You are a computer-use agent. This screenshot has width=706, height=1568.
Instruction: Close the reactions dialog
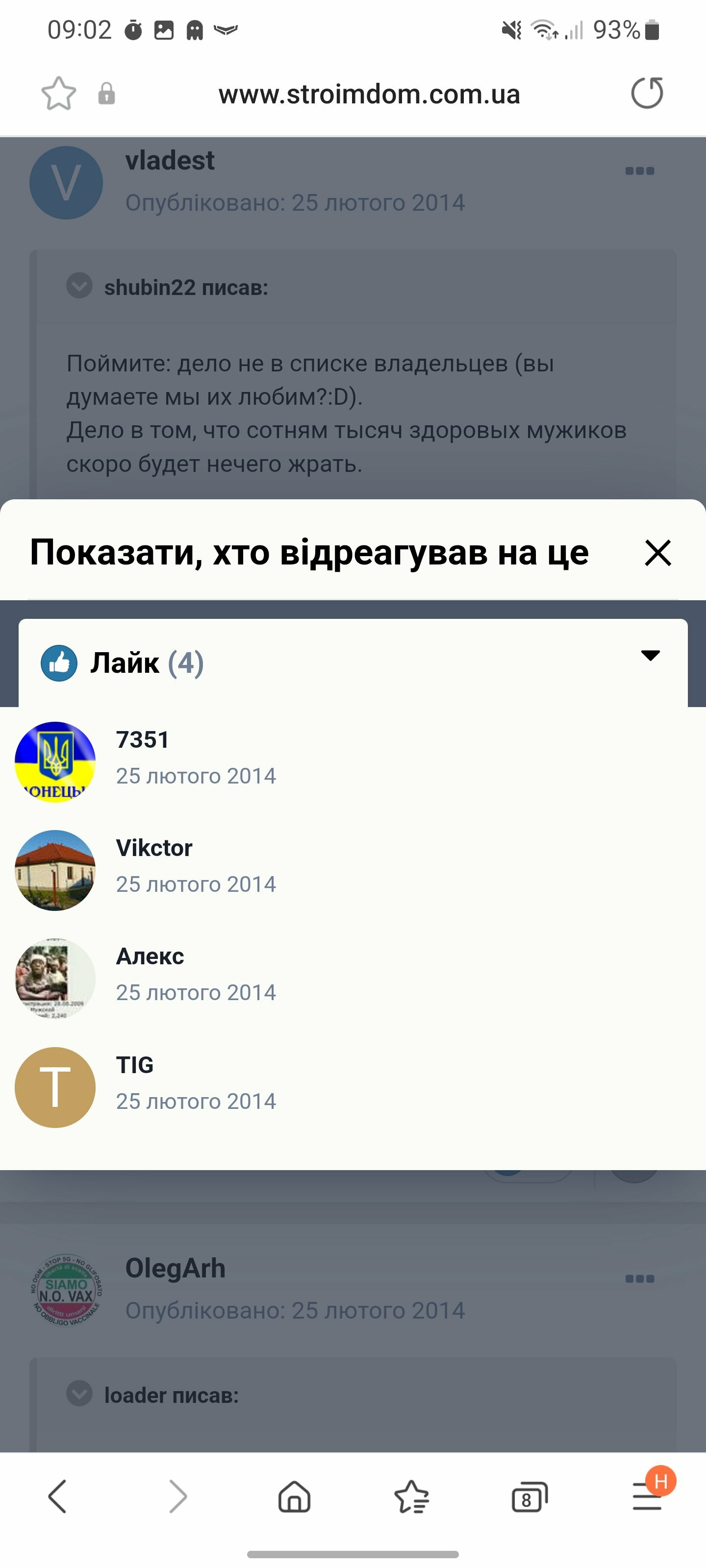(x=658, y=553)
